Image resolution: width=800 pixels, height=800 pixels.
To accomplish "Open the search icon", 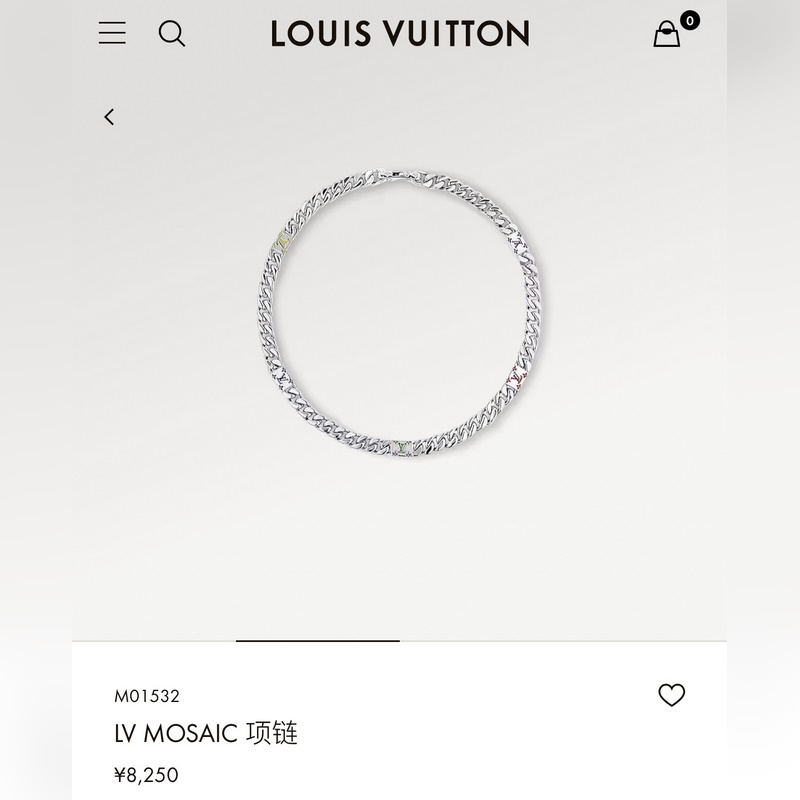I will click(172, 34).
